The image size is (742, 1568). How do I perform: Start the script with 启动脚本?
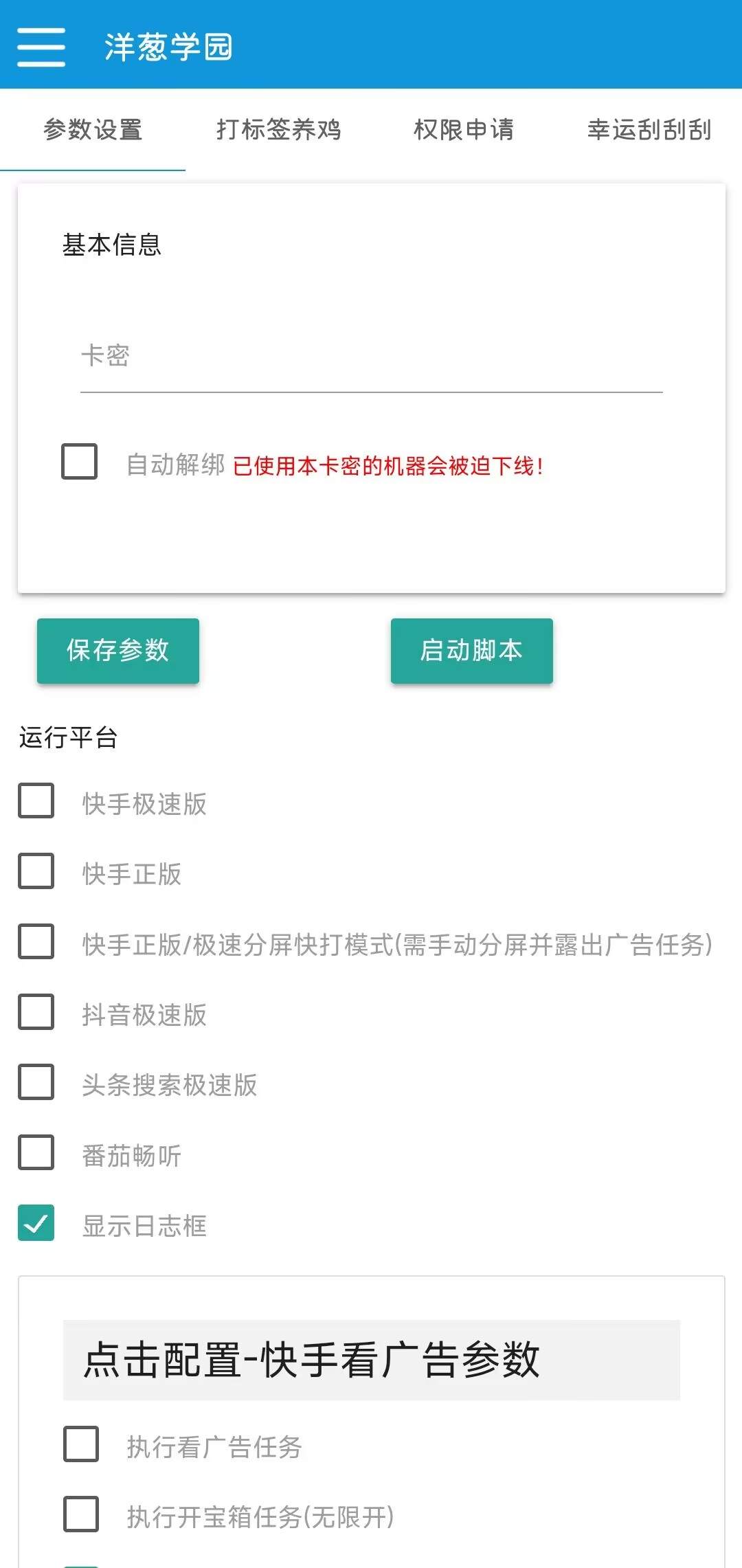472,651
